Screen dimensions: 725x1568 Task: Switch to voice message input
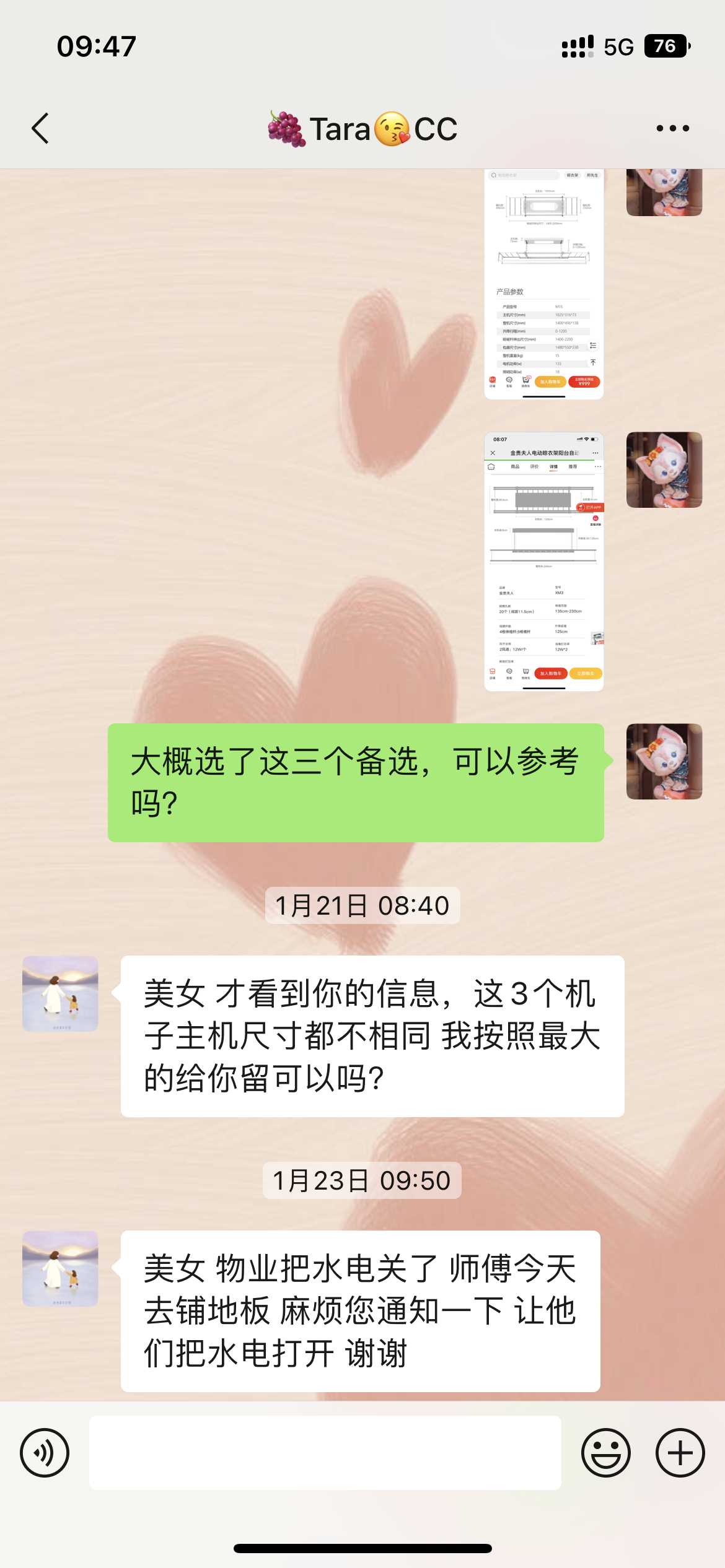(45, 1452)
